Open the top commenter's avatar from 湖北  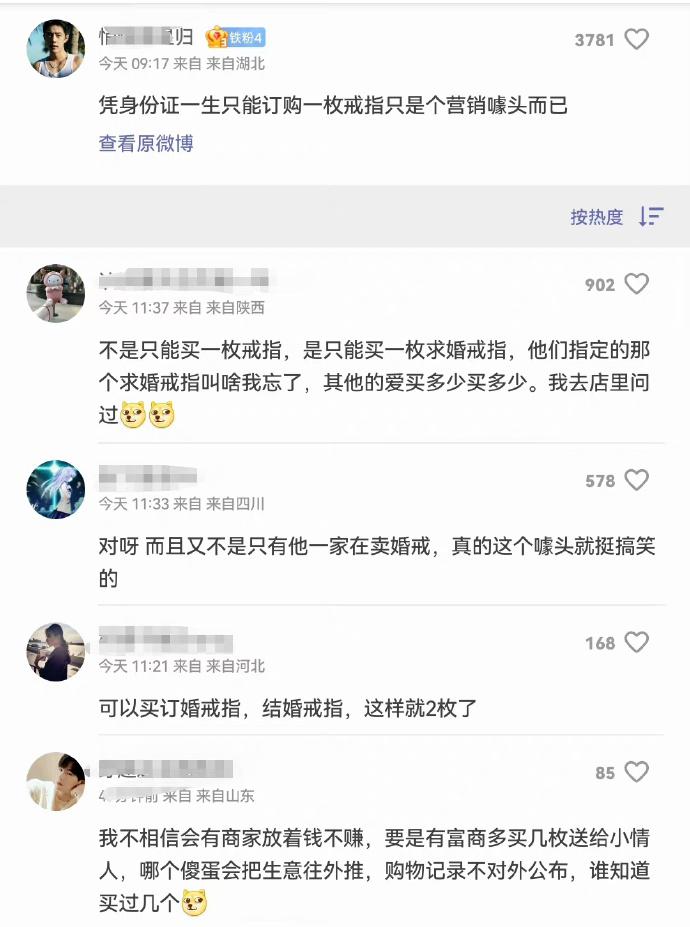(55, 49)
